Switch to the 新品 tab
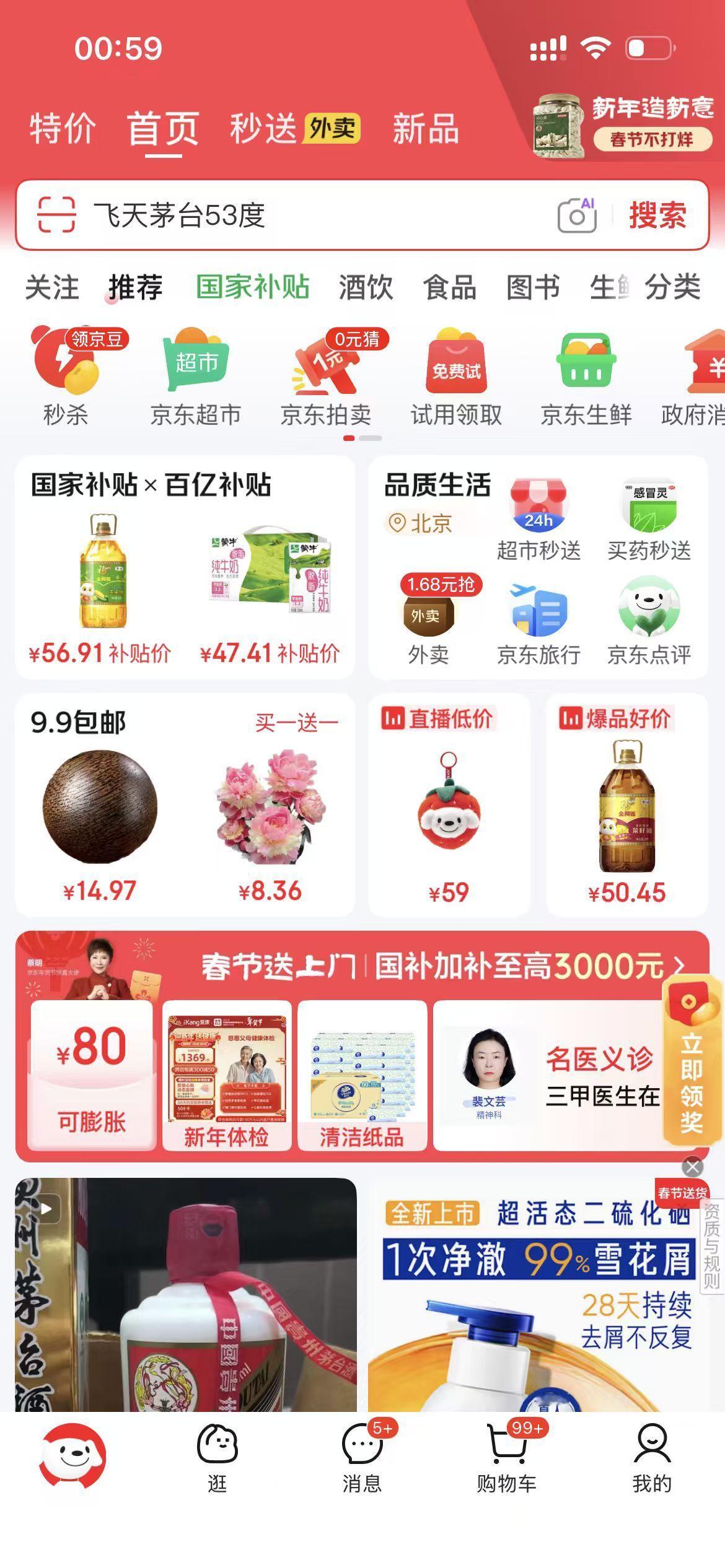Screen dimensions: 725x1568 coord(424,129)
